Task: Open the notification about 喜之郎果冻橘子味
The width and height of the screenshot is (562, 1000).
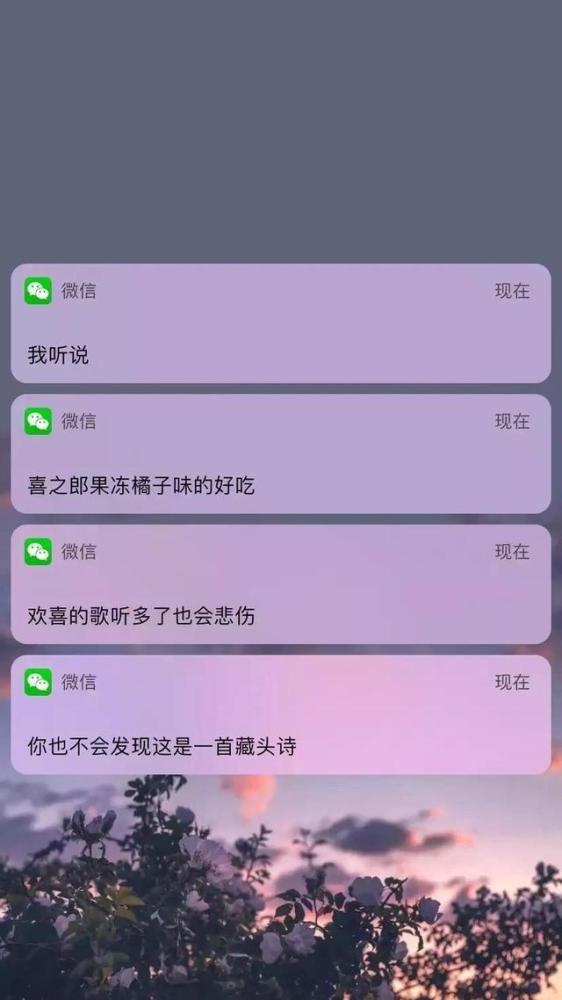Action: click(x=281, y=453)
